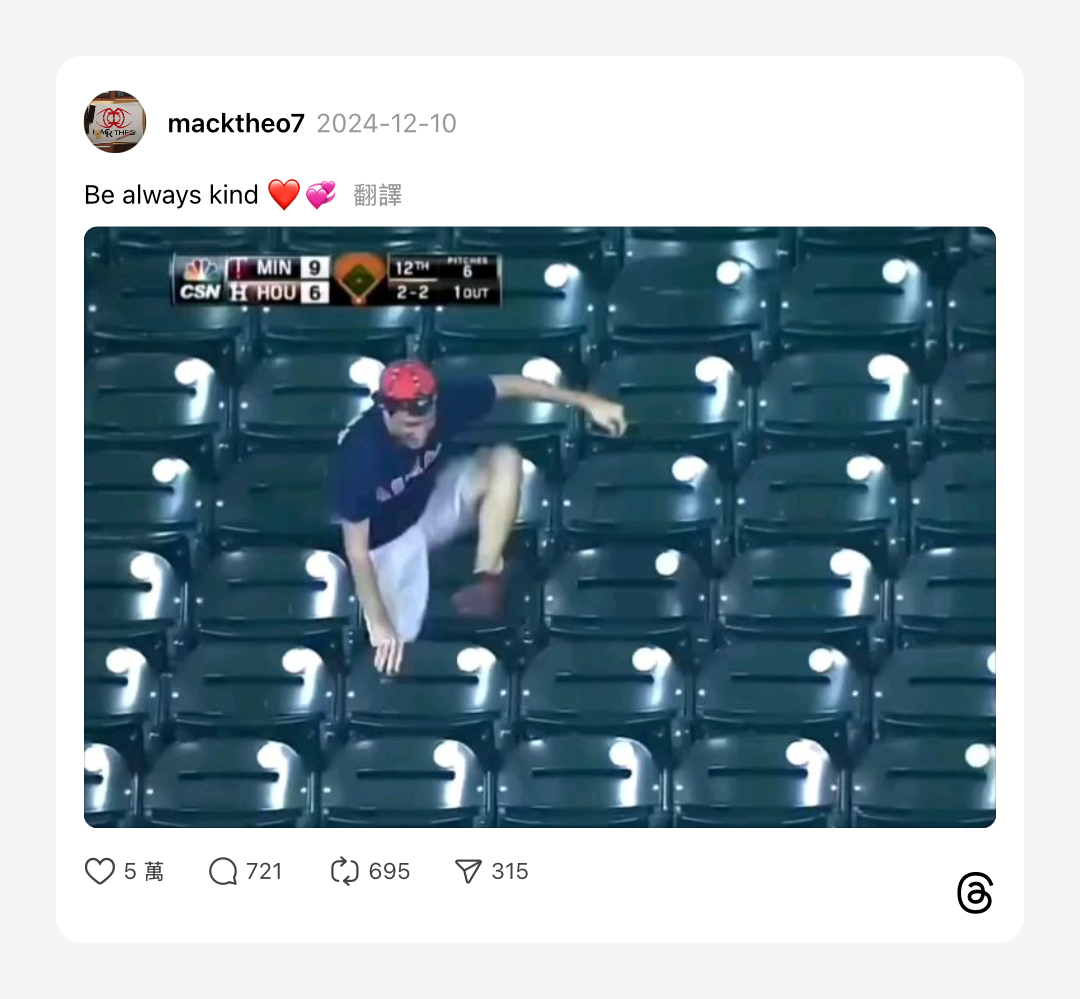1080x999 pixels.
Task: Share the post via send icon
Action: point(468,871)
